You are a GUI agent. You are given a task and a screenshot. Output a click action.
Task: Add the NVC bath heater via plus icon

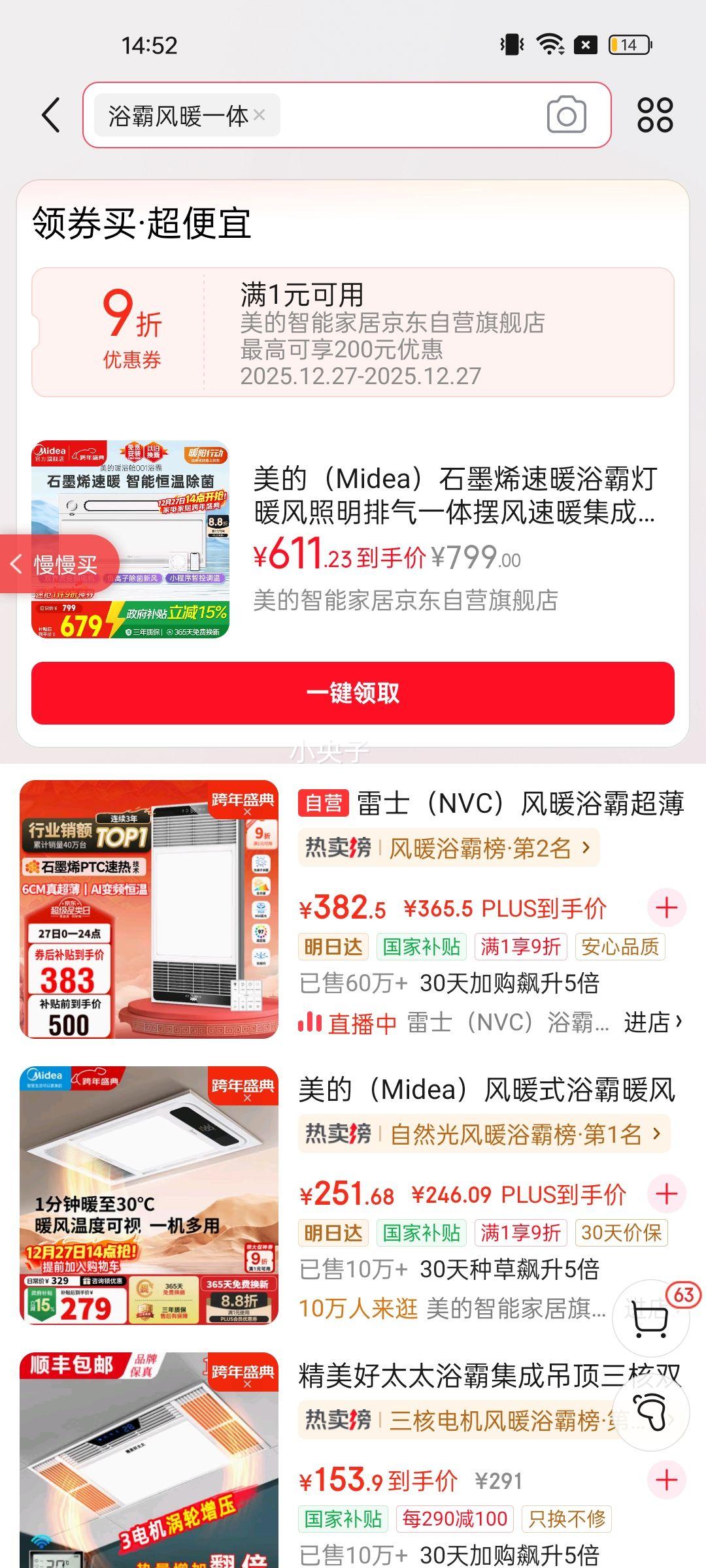(666, 907)
